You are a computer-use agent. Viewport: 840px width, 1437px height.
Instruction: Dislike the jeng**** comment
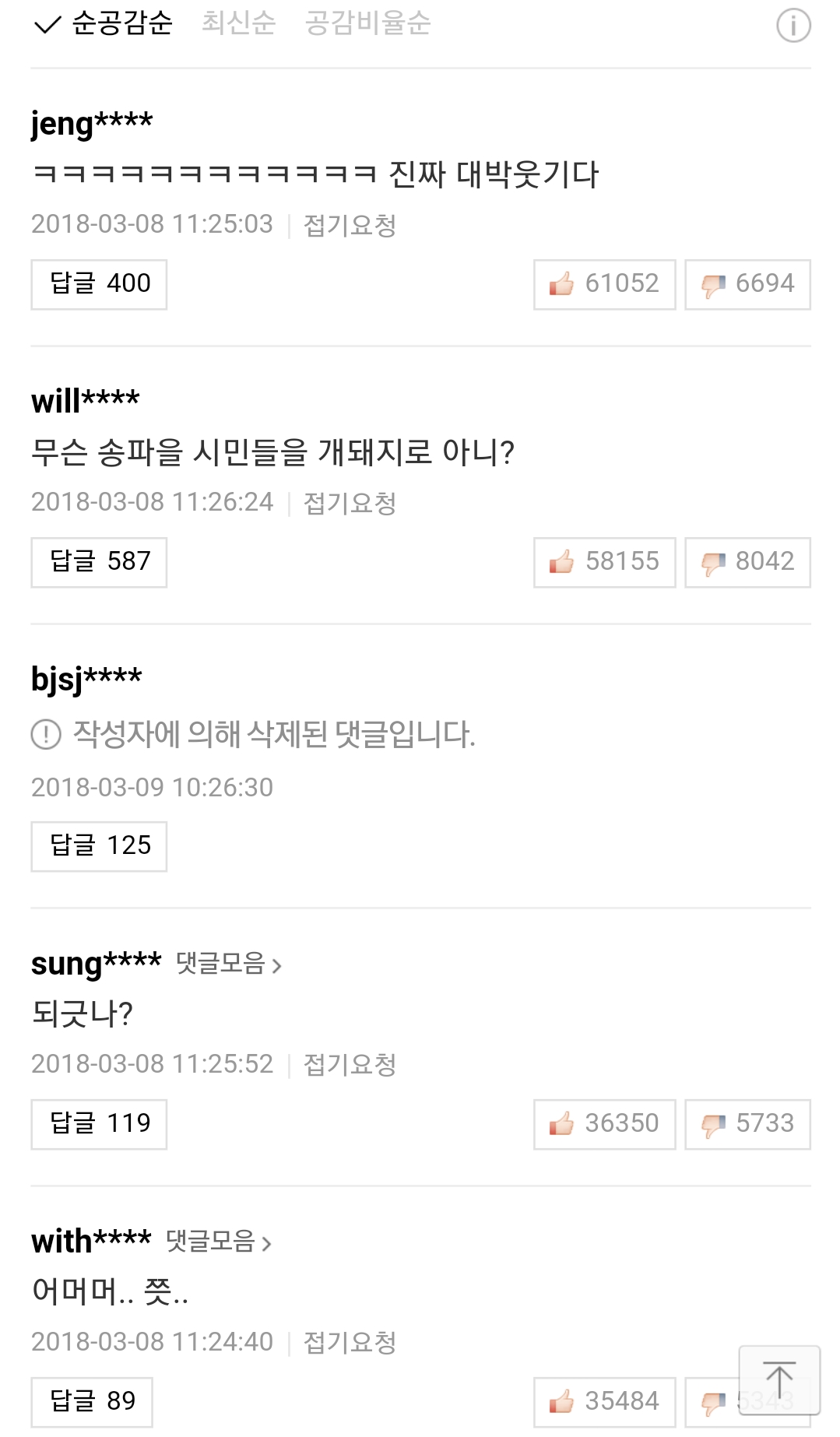pos(747,284)
